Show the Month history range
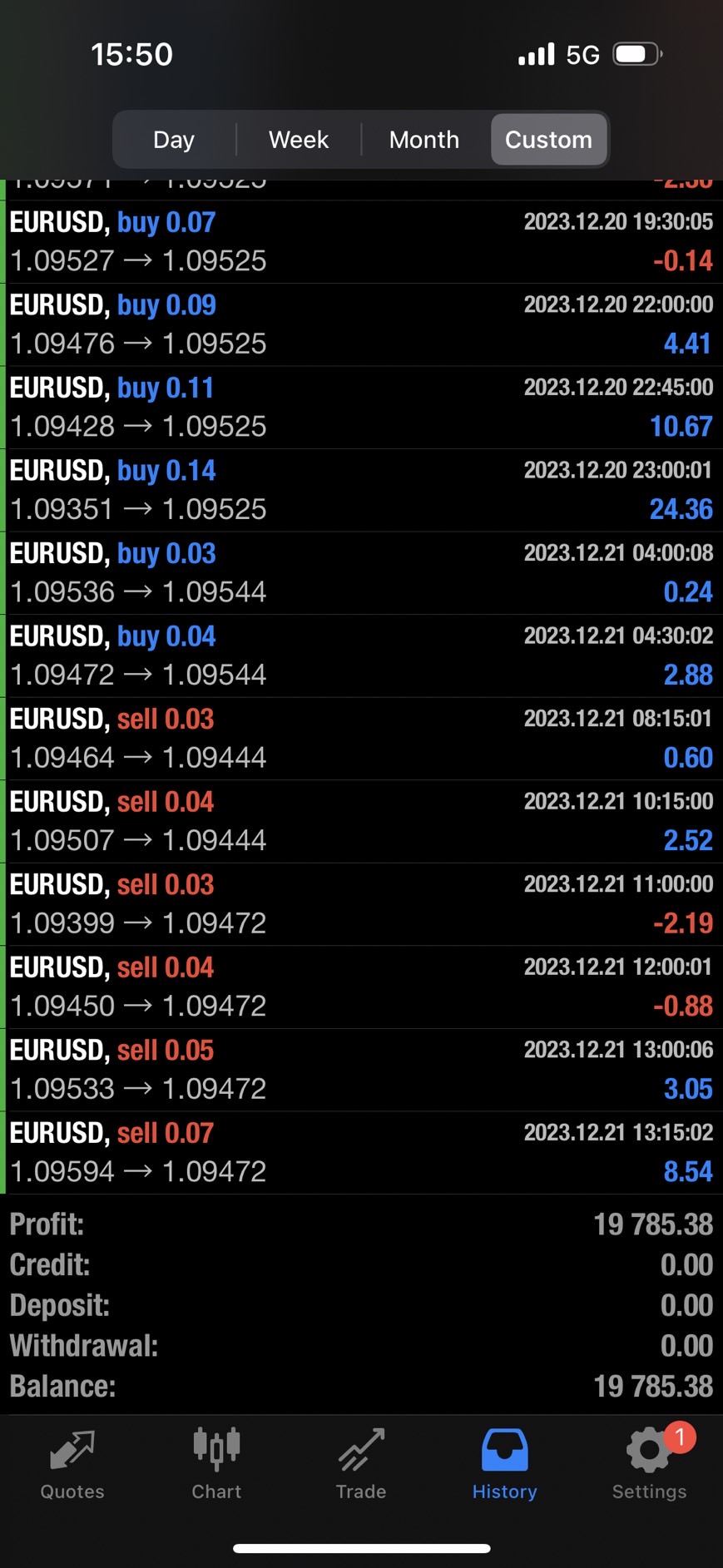 point(423,139)
